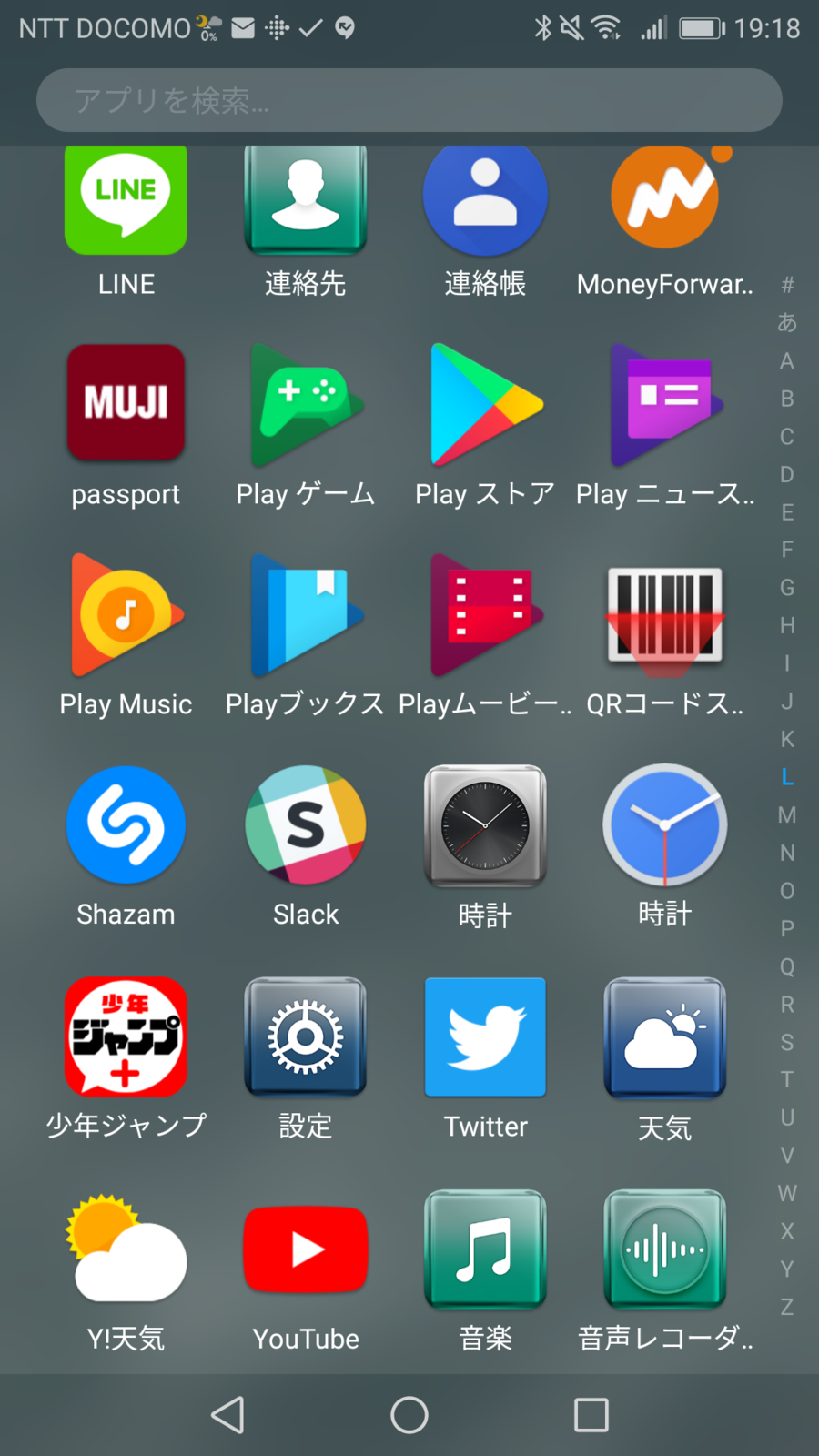This screenshot has width=819, height=1456.
Task: Jump to あ in the alphabet index
Action: pos(787,322)
